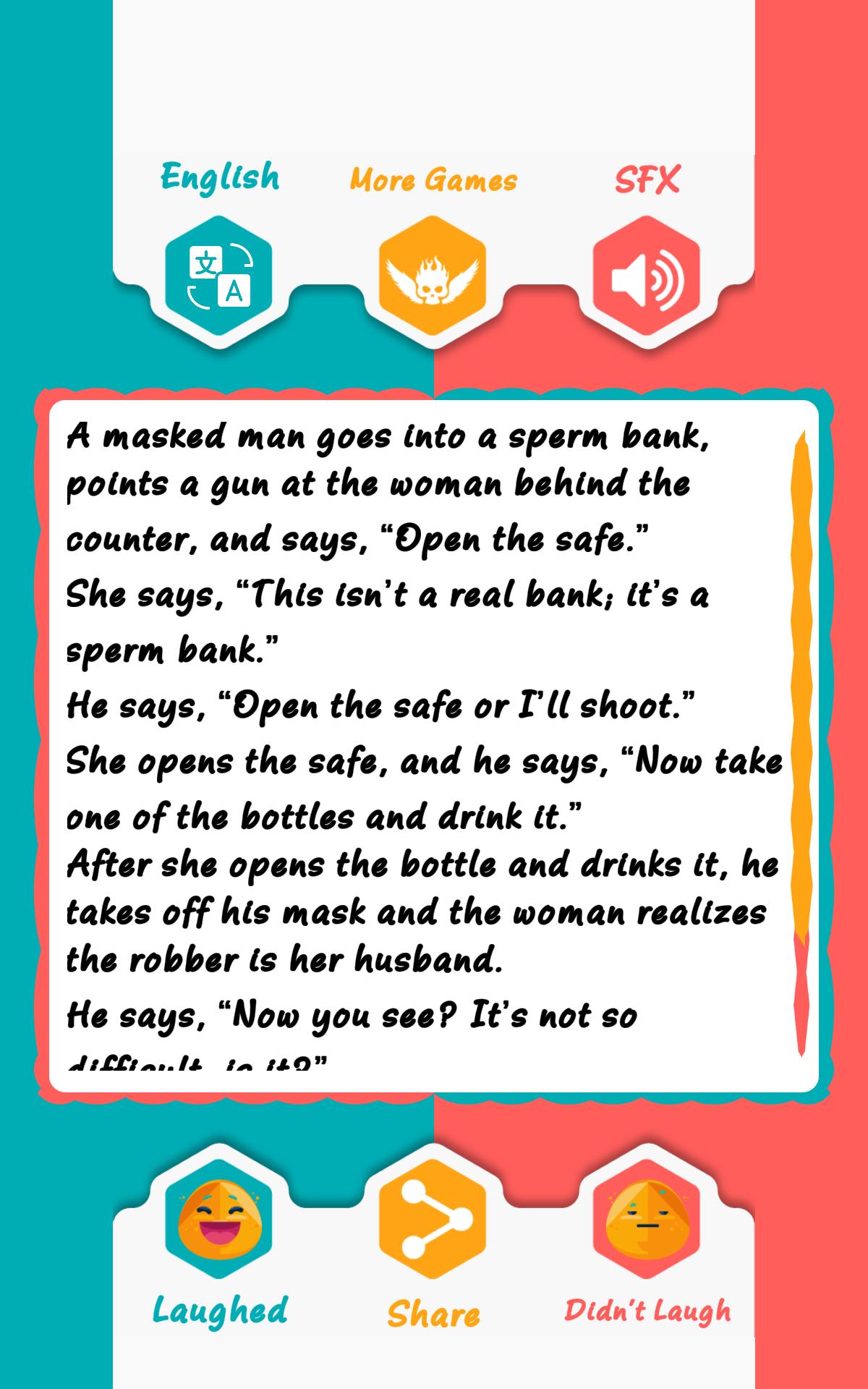Select Didn't Laugh face

click(647, 1219)
